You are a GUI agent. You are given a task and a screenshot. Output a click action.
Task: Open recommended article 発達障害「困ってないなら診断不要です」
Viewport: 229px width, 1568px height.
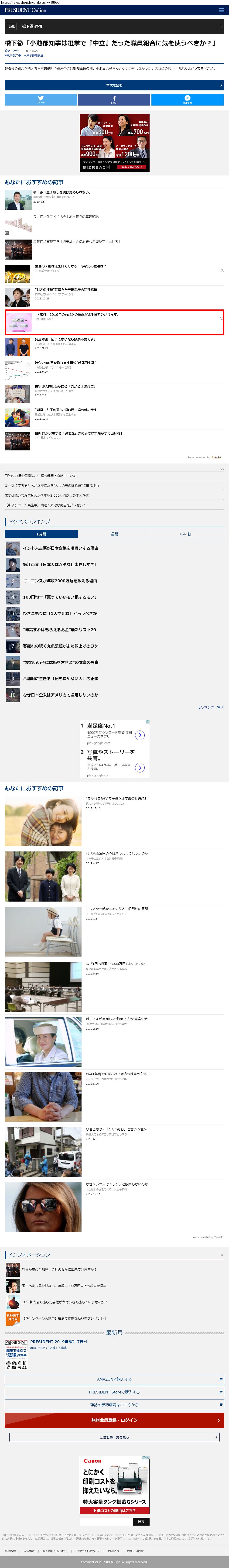pos(65,339)
